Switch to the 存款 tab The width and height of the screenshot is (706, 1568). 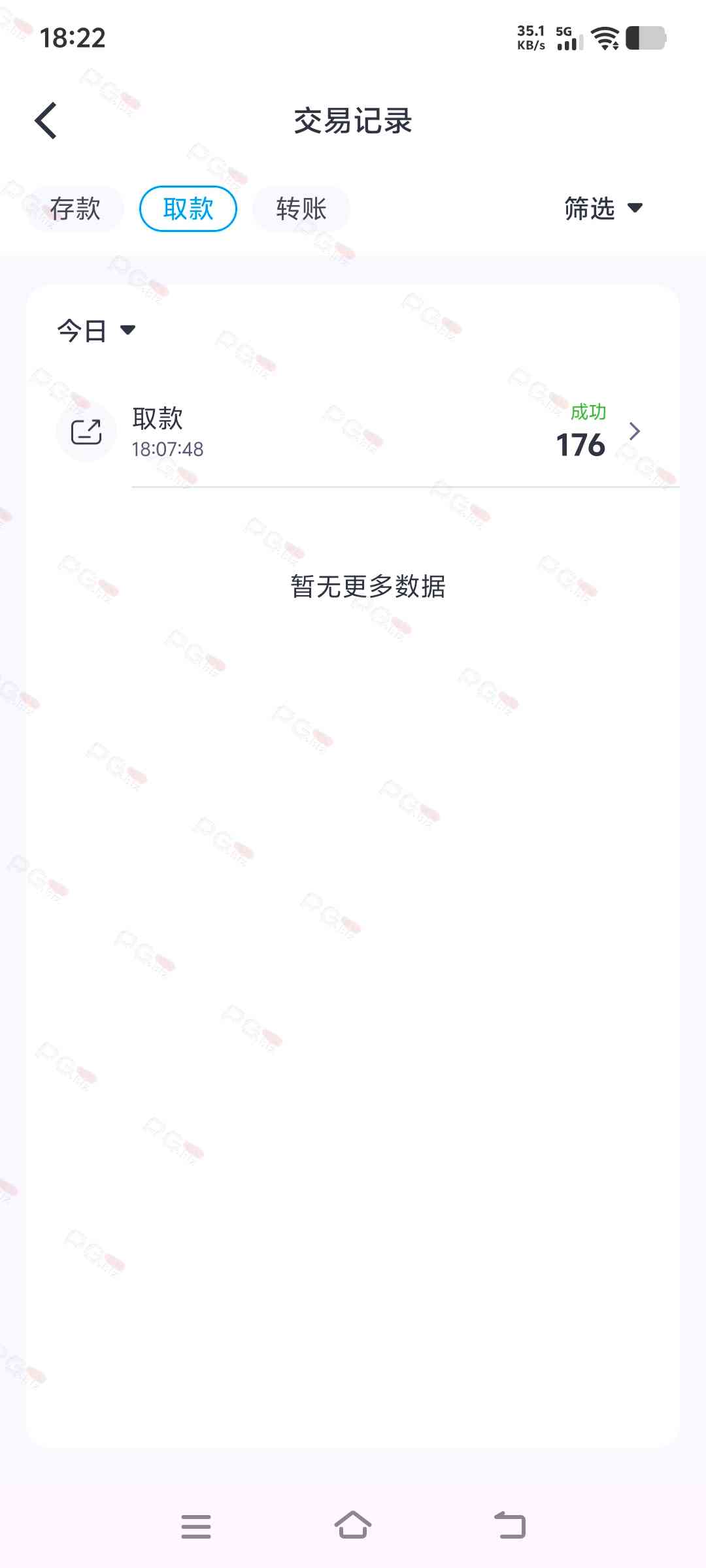[75, 209]
